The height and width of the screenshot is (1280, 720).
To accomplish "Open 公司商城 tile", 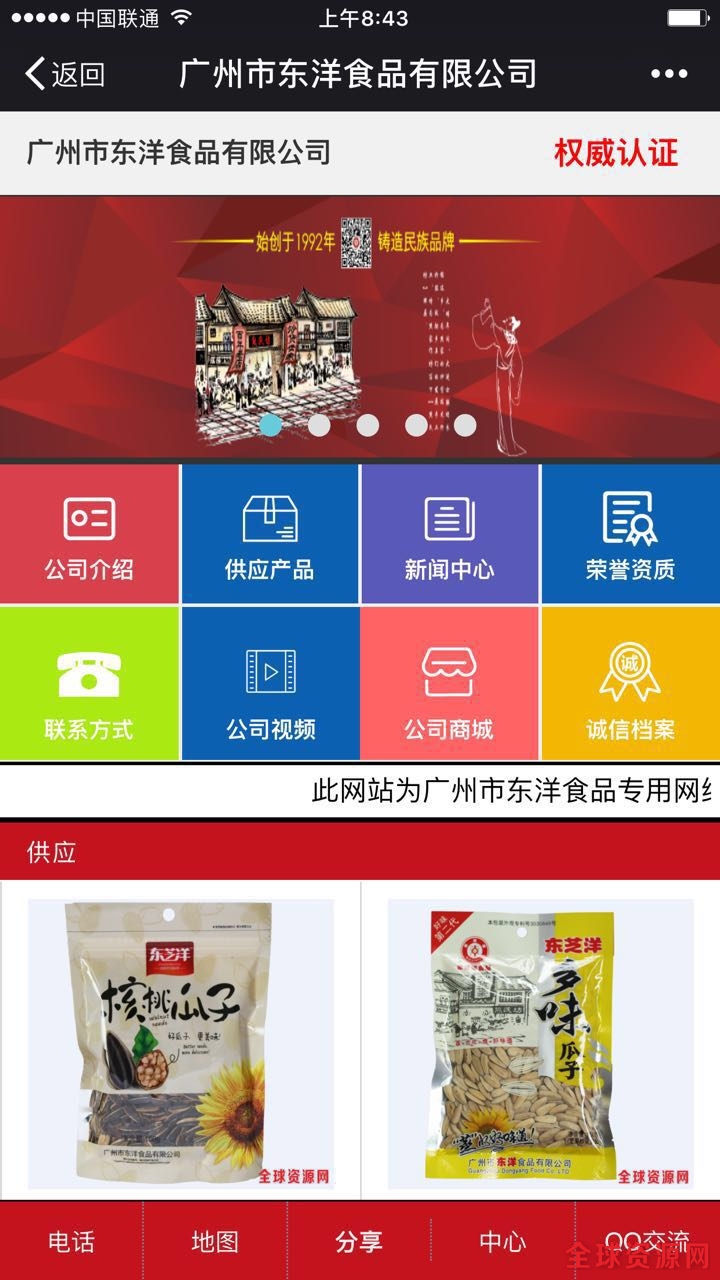I will tap(450, 684).
